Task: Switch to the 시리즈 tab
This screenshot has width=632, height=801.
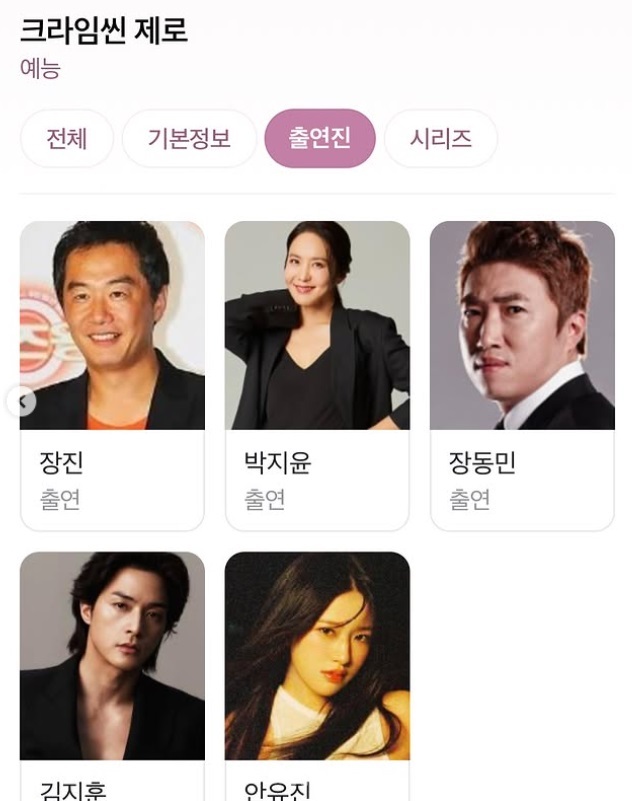Action: 440,138
